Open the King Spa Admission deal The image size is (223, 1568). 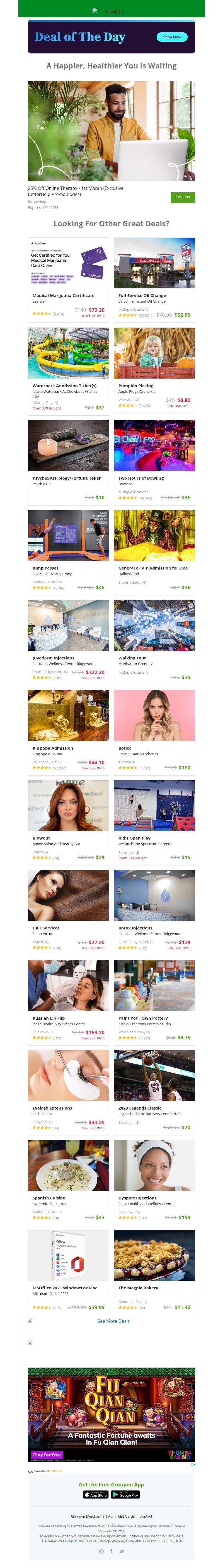(x=52, y=748)
